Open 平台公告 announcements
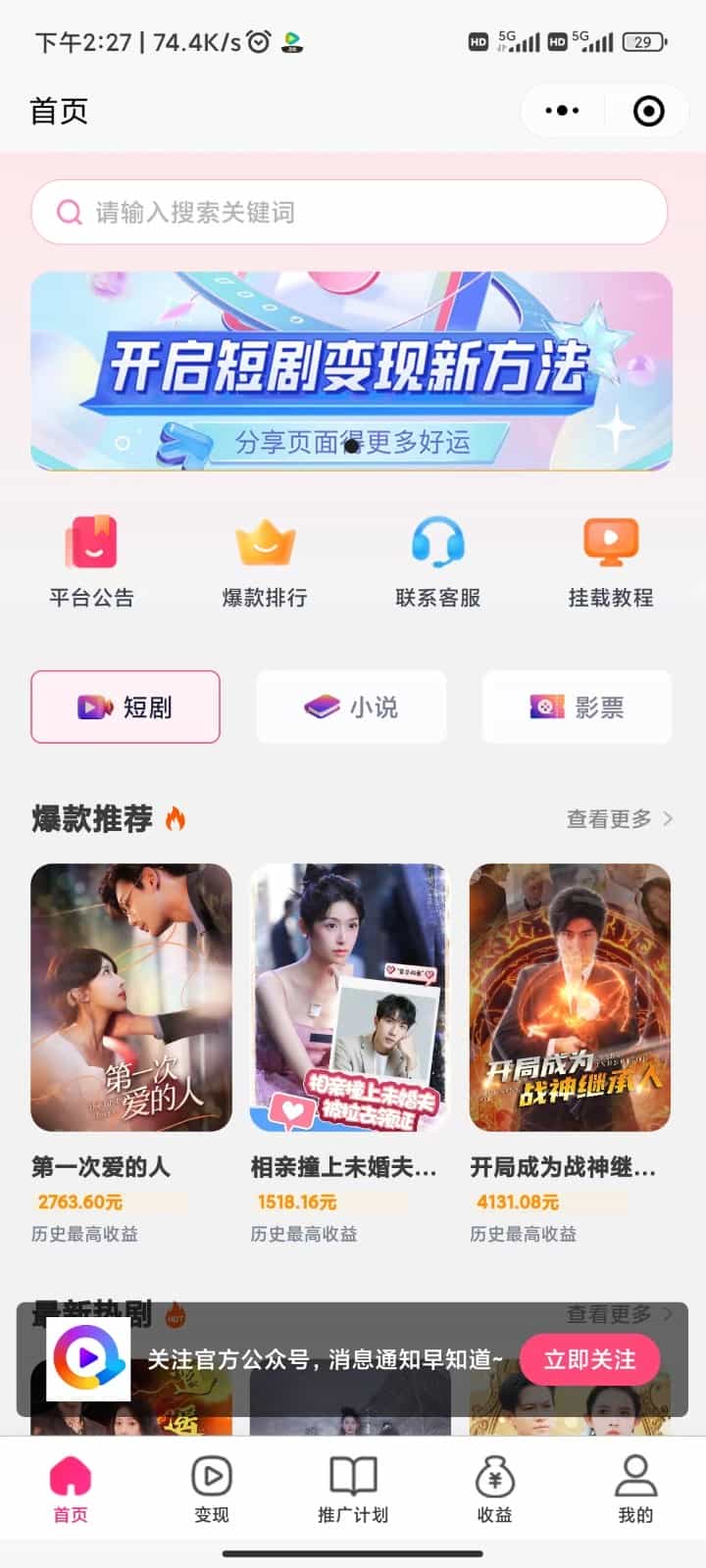The width and height of the screenshot is (706, 1568). pyautogui.click(x=91, y=562)
